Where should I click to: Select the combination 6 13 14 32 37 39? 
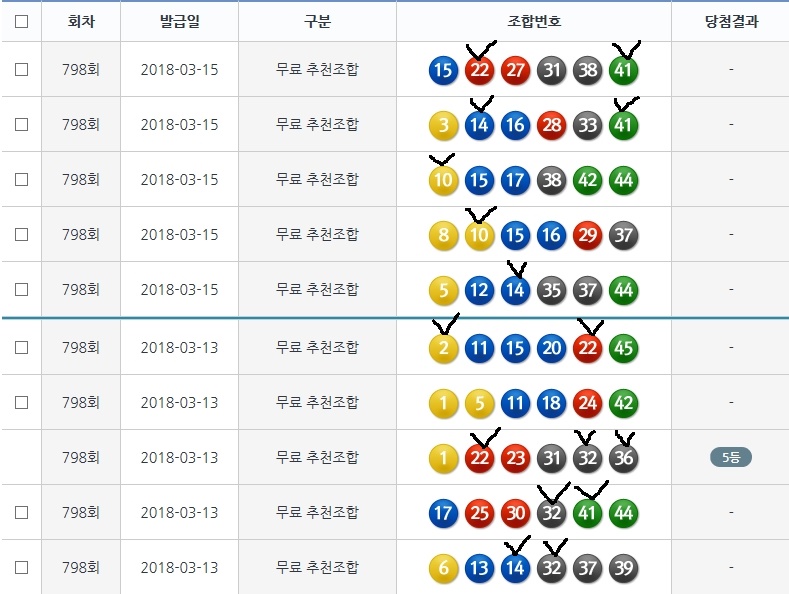(x=21, y=567)
